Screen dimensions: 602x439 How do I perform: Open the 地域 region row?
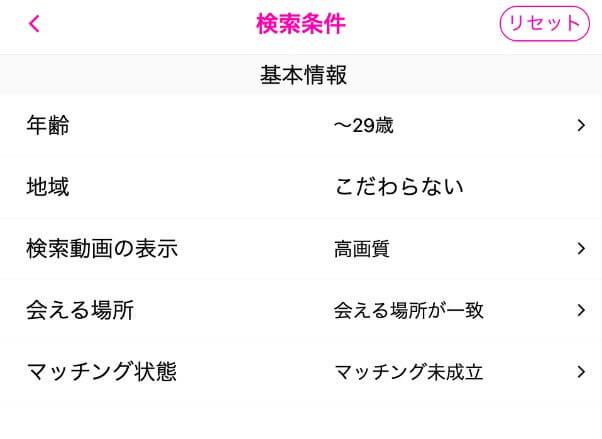coord(300,187)
